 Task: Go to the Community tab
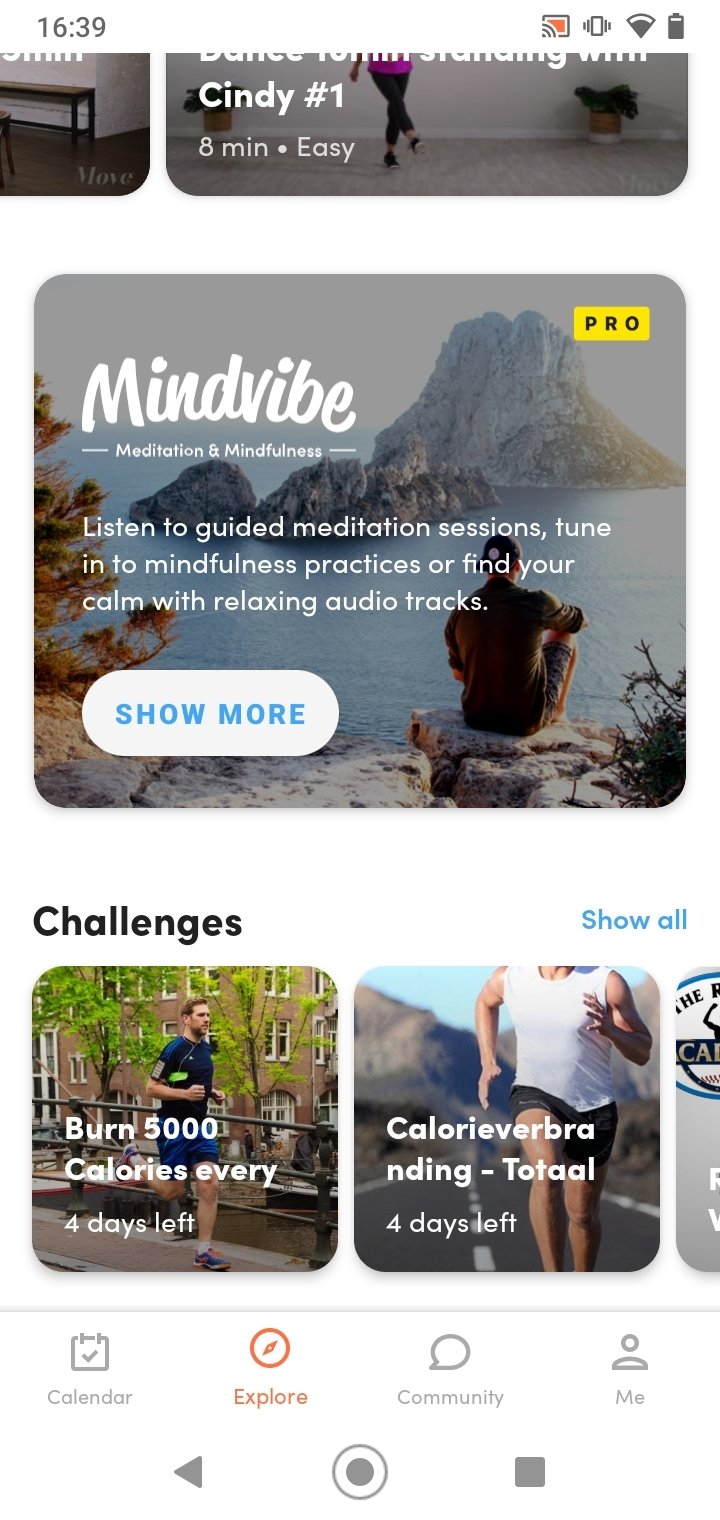(x=450, y=1369)
